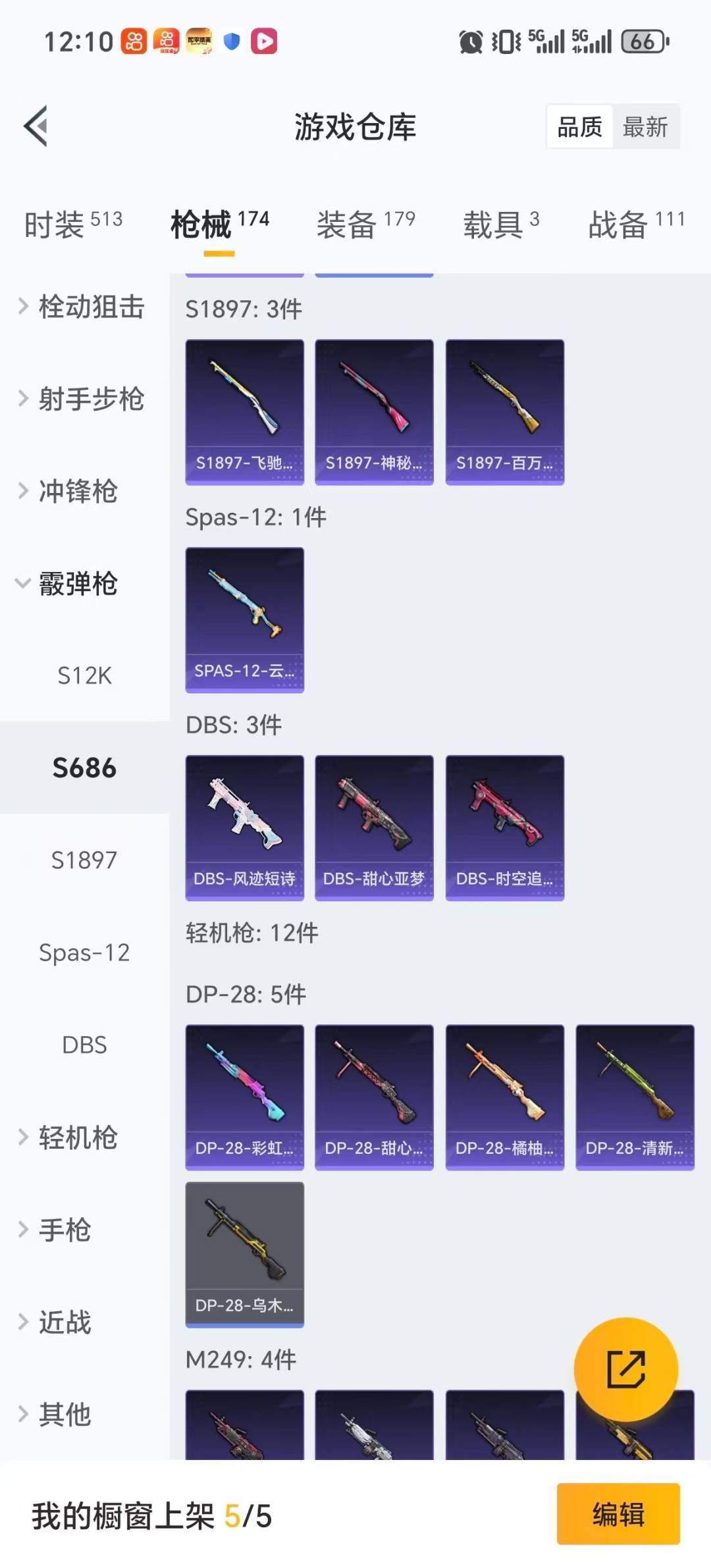711x1568 pixels.
Task: Jump to the Spas-12 subcategory
Action: tap(84, 953)
